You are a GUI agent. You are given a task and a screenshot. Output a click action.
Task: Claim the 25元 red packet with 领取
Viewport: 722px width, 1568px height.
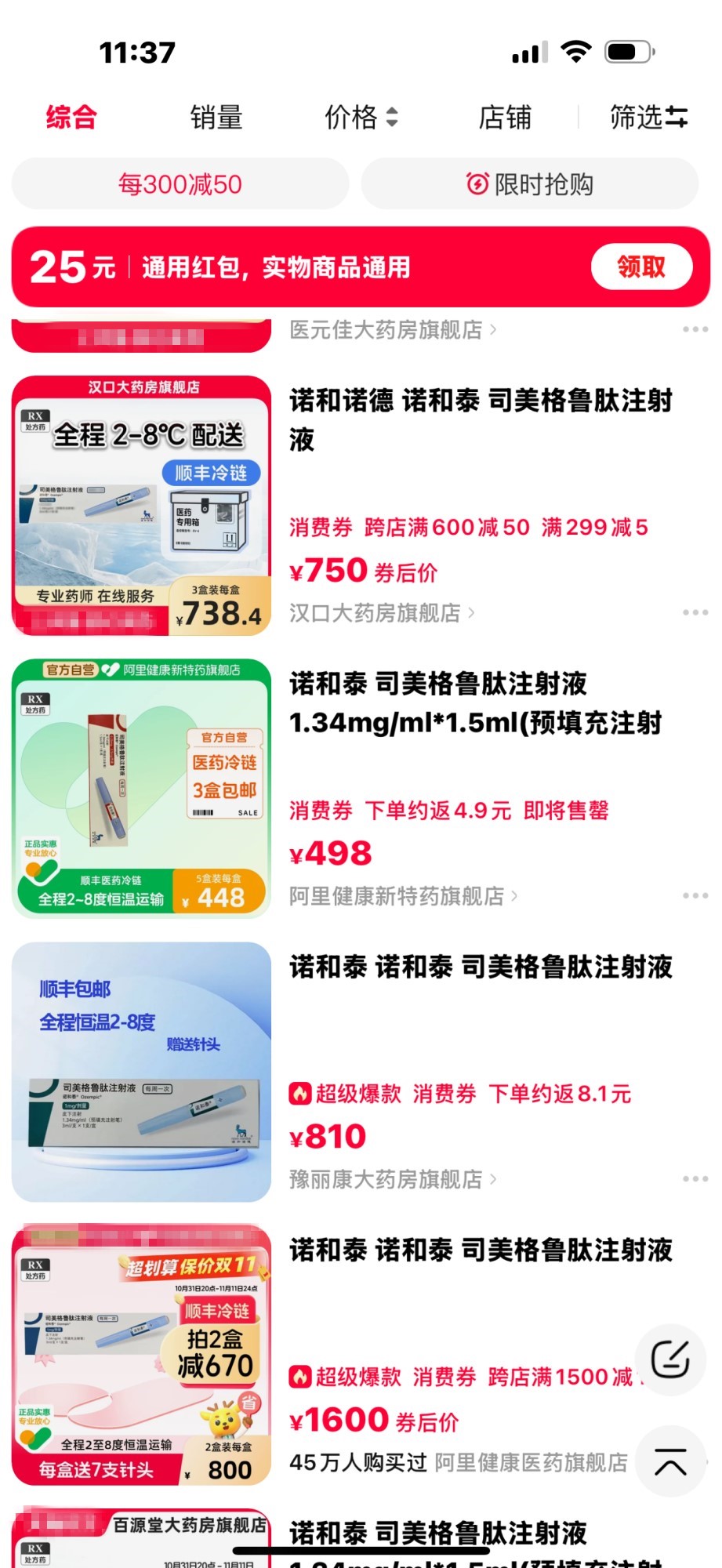[641, 267]
